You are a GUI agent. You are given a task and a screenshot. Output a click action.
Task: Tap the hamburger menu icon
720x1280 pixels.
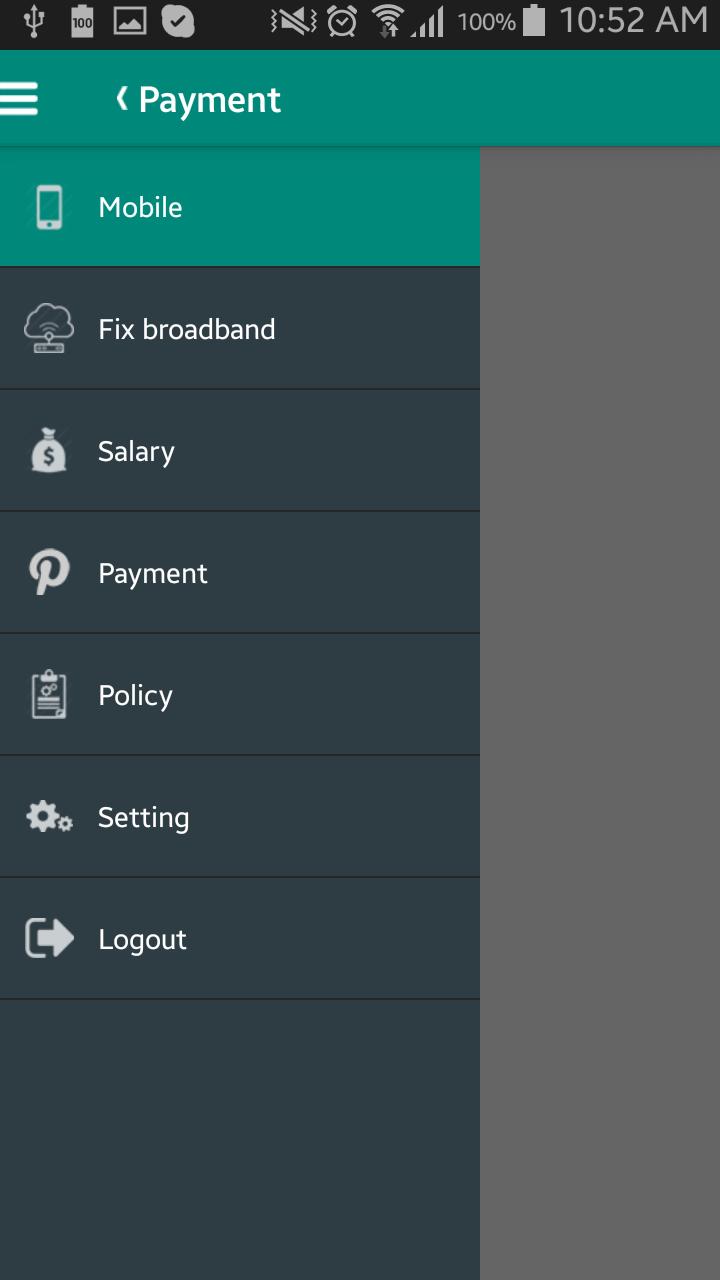coord(19,99)
